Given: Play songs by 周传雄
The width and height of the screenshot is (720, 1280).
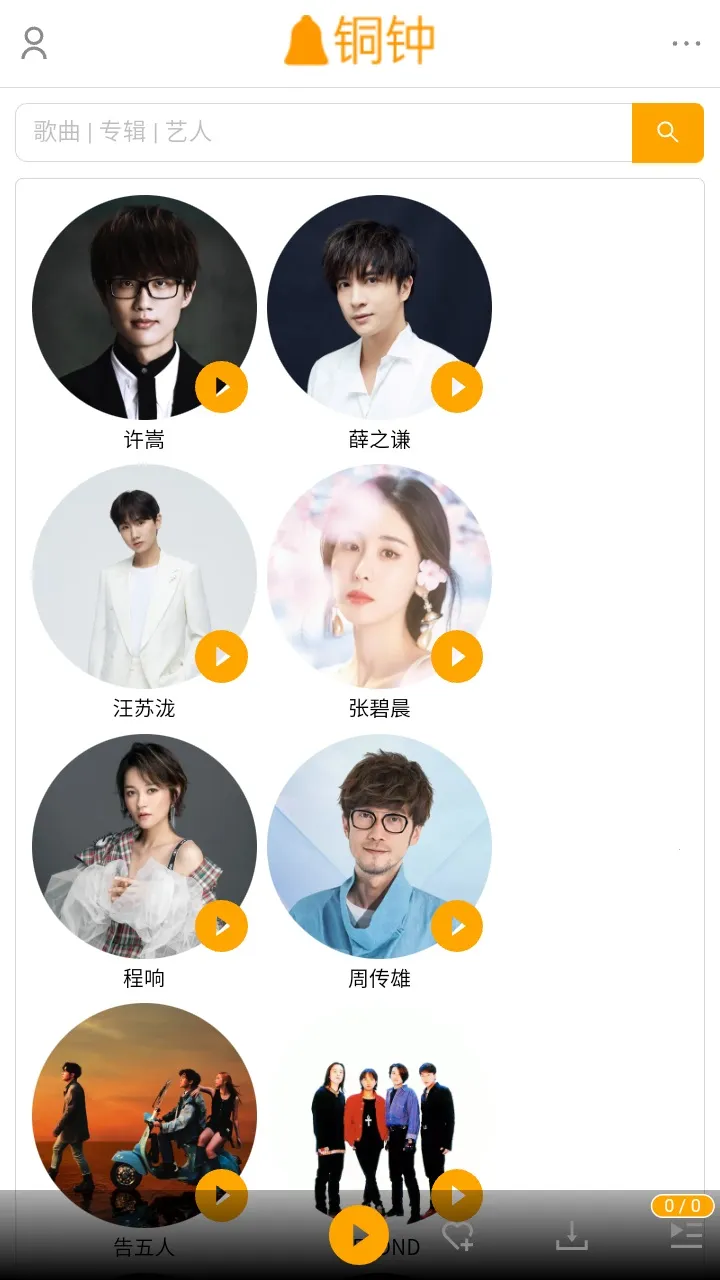Looking at the screenshot, I should [x=457, y=926].
